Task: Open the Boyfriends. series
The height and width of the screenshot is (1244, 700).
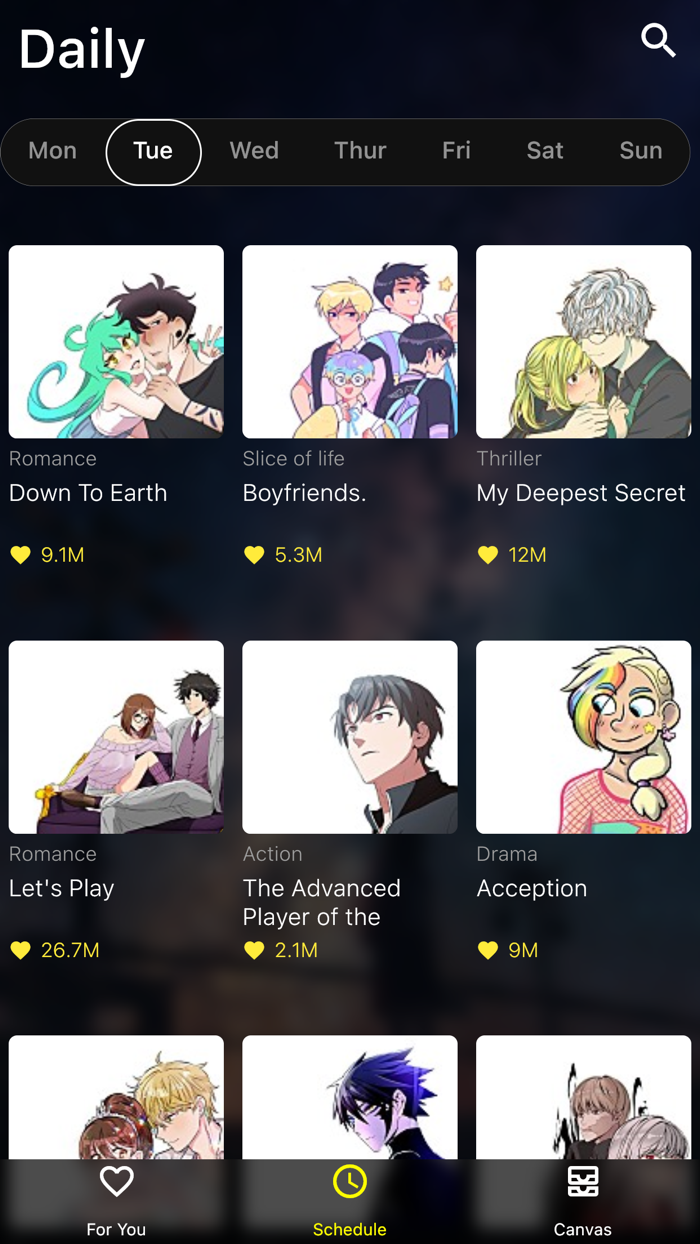Action: pos(349,342)
